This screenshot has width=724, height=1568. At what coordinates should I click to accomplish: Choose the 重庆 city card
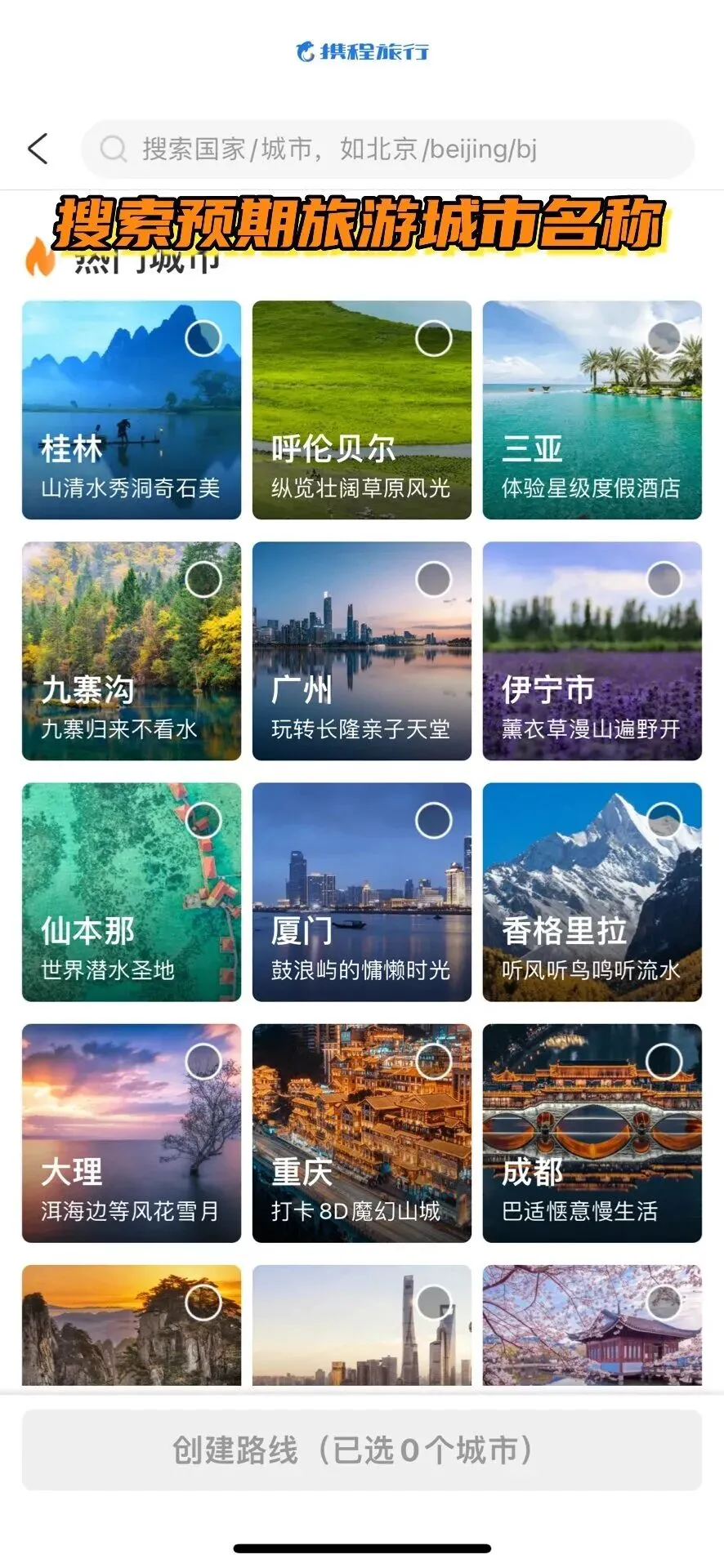click(361, 1133)
